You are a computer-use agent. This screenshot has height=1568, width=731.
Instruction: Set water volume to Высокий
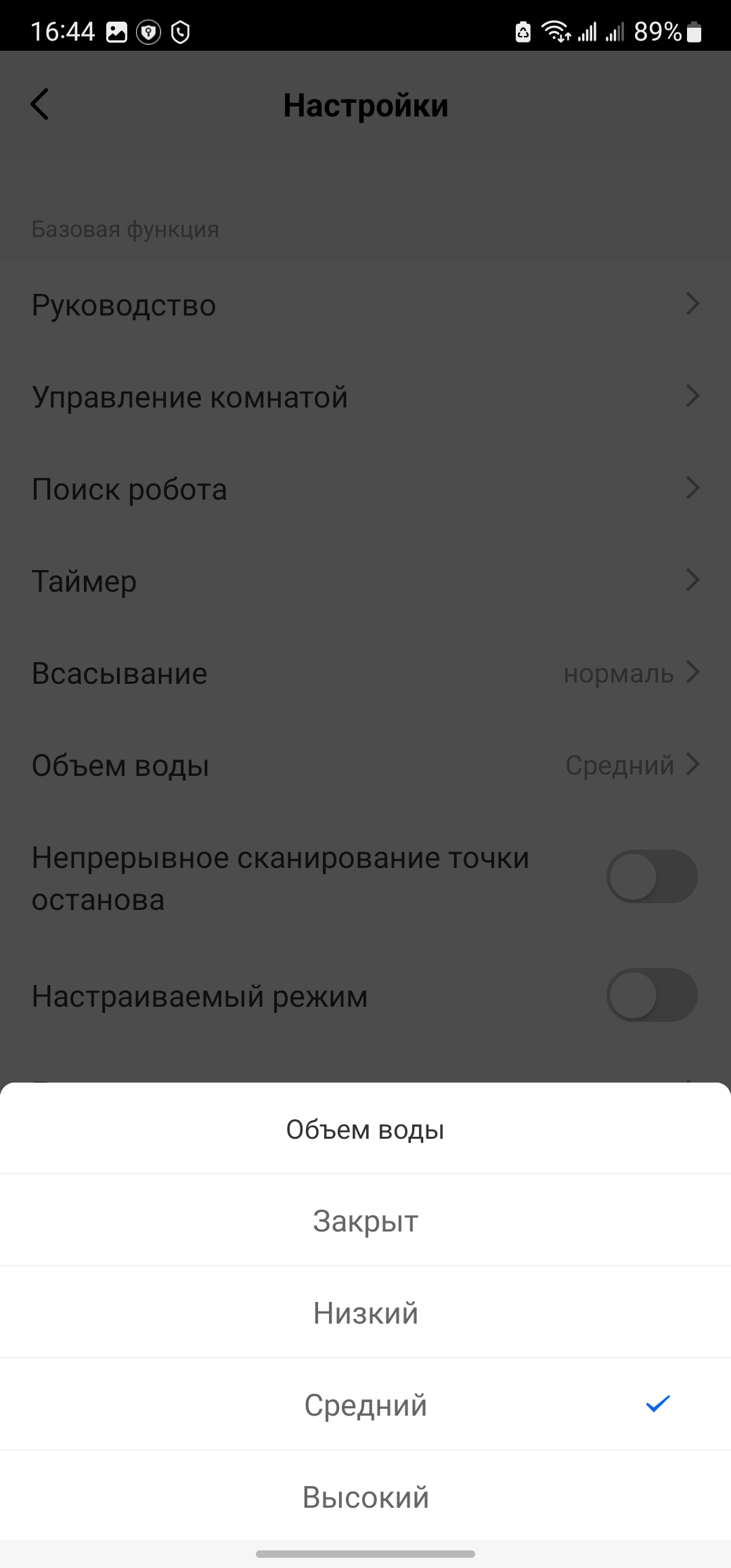point(365,1497)
